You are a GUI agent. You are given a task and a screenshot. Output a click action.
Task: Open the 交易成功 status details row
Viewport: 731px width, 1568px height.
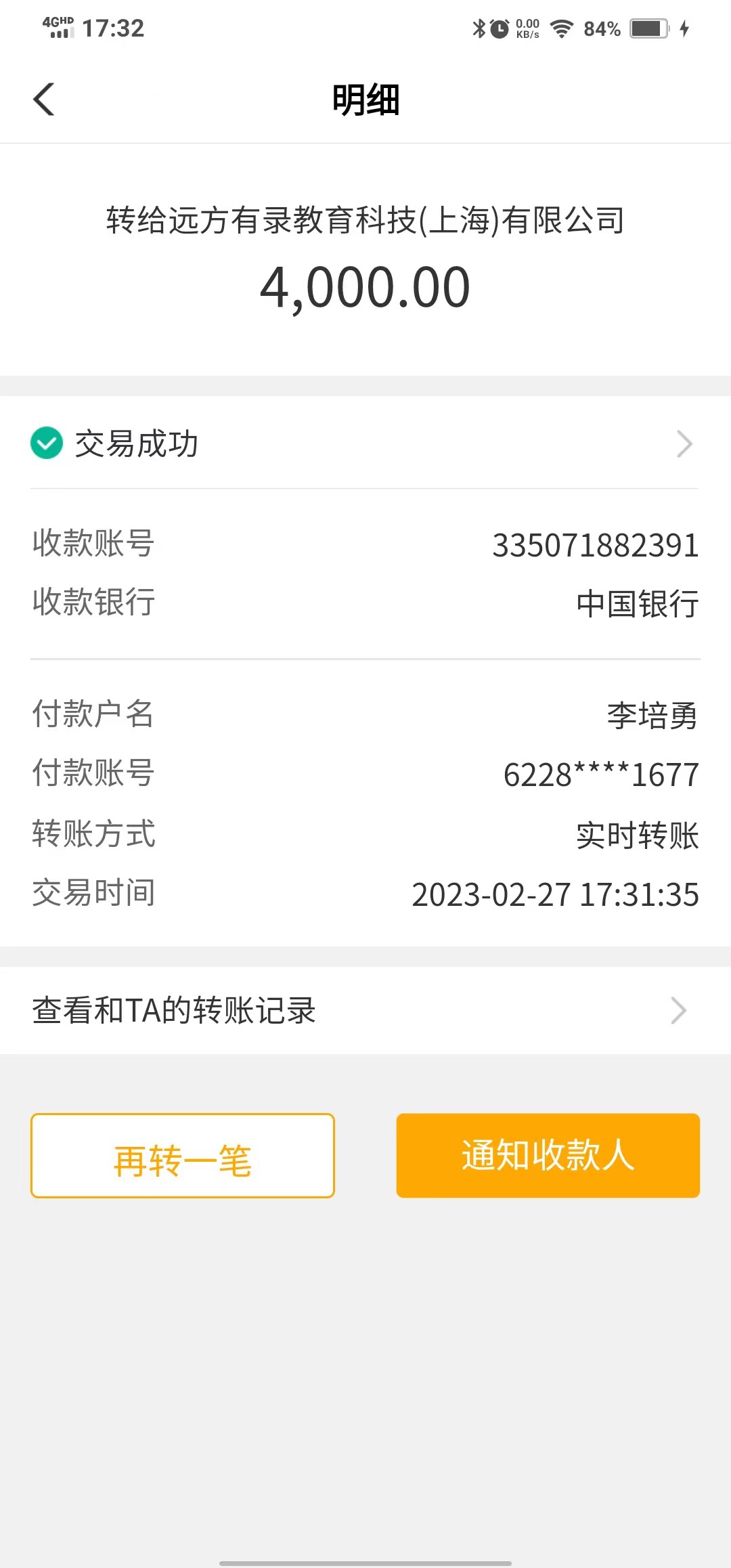tap(364, 444)
